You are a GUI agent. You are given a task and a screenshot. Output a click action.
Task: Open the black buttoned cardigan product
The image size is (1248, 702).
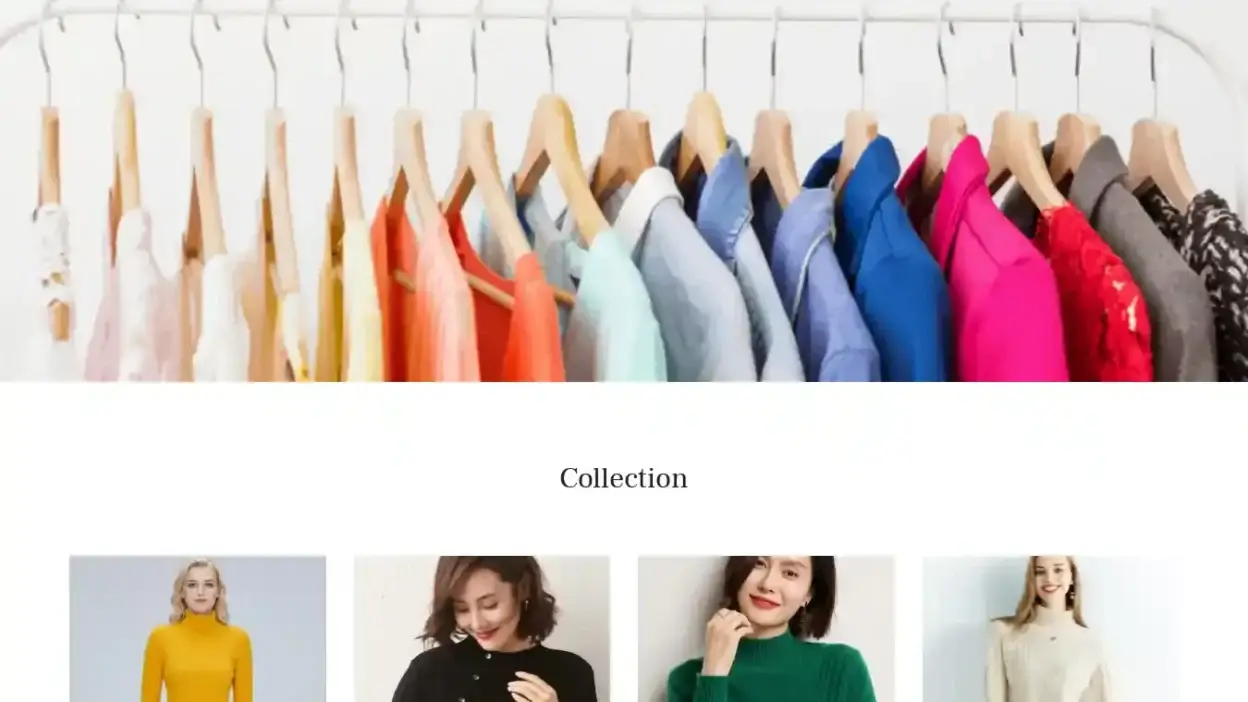pyautogui.click(x=481, y=630)
